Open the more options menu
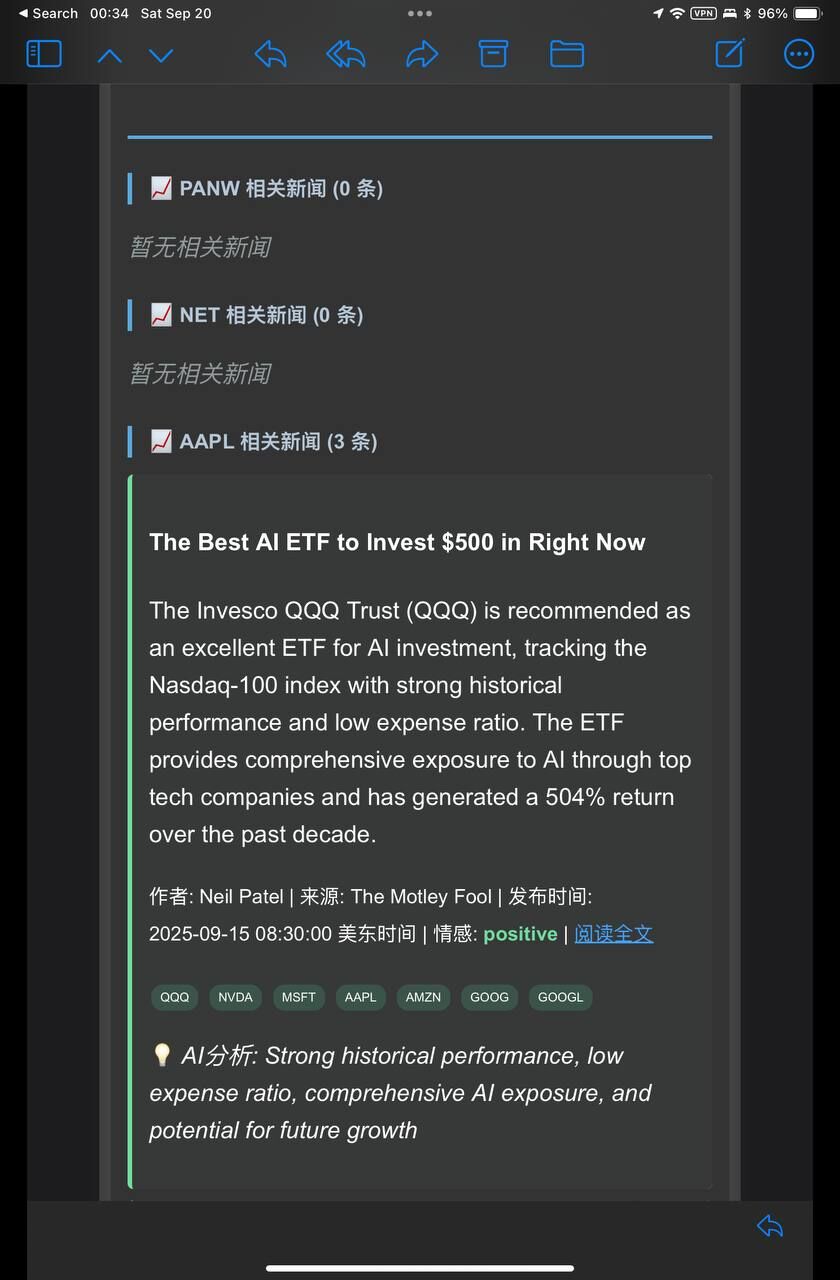The image size is (840, 1280). point(799,54)
